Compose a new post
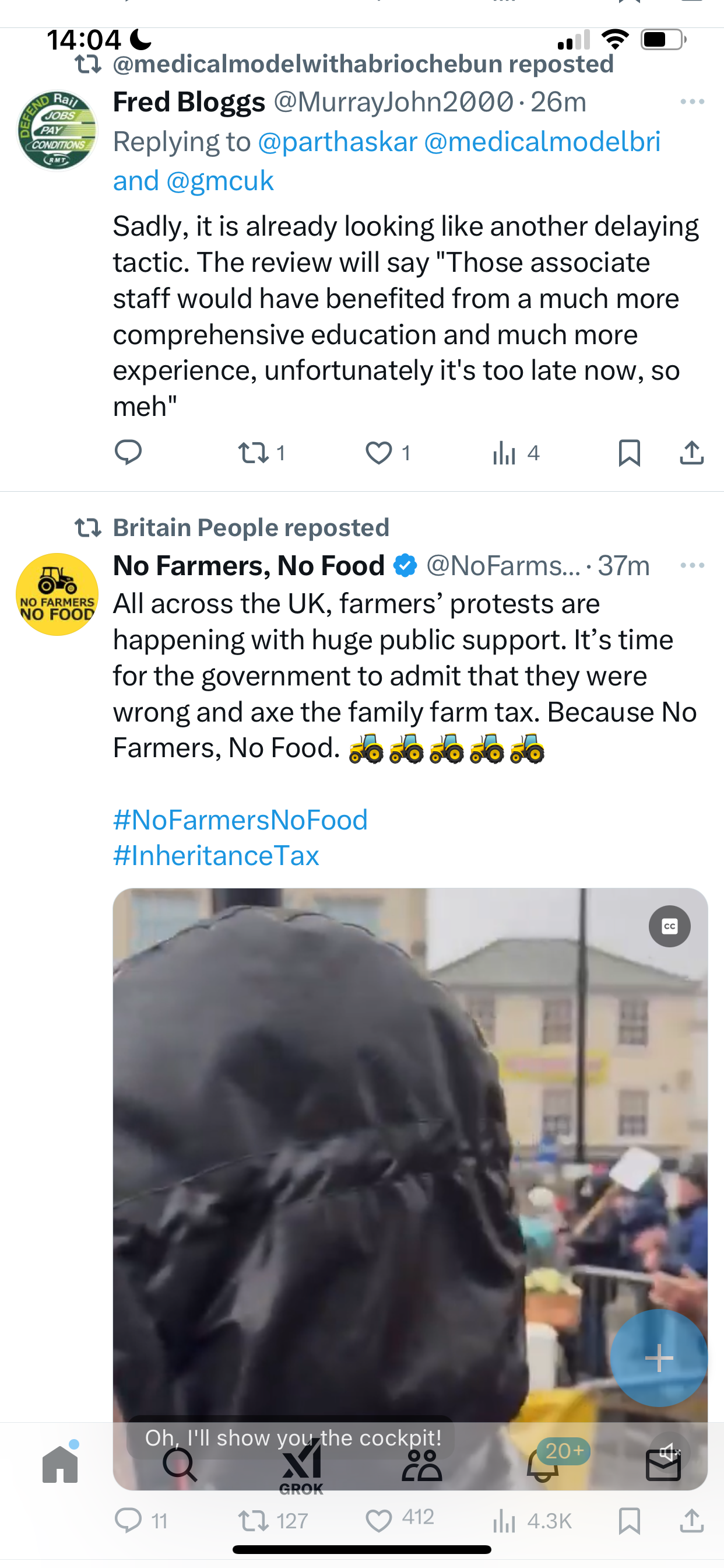Screen dimensions: 724x1568 (x=659, y=1358)
